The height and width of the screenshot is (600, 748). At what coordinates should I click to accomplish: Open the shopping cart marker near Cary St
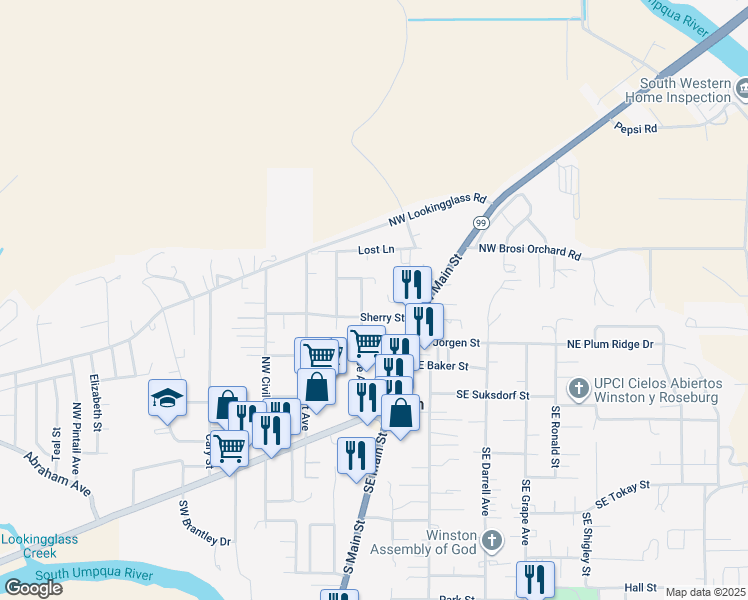230,449
